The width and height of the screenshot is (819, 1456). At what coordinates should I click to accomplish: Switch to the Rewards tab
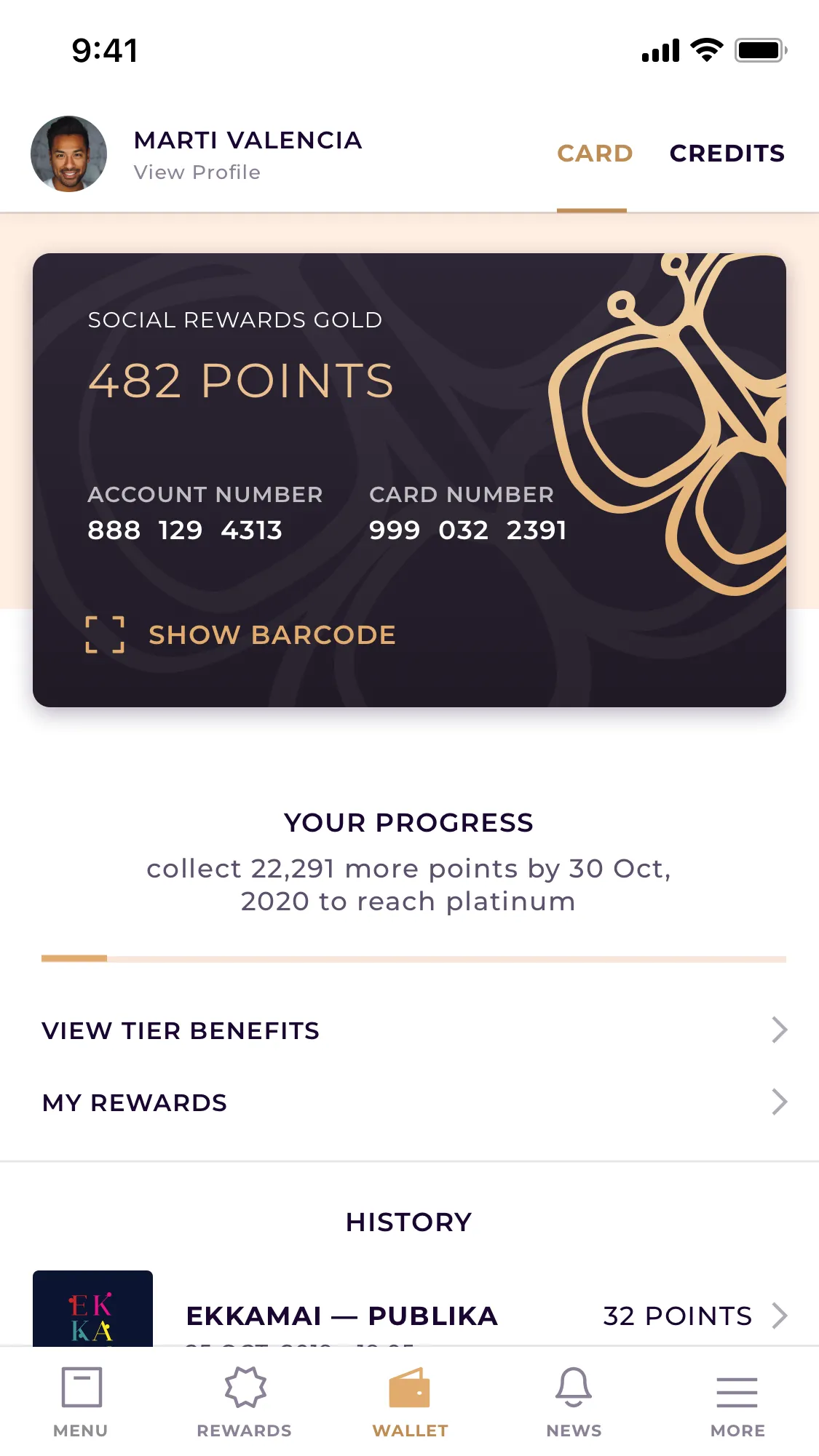pos(245,1401)
